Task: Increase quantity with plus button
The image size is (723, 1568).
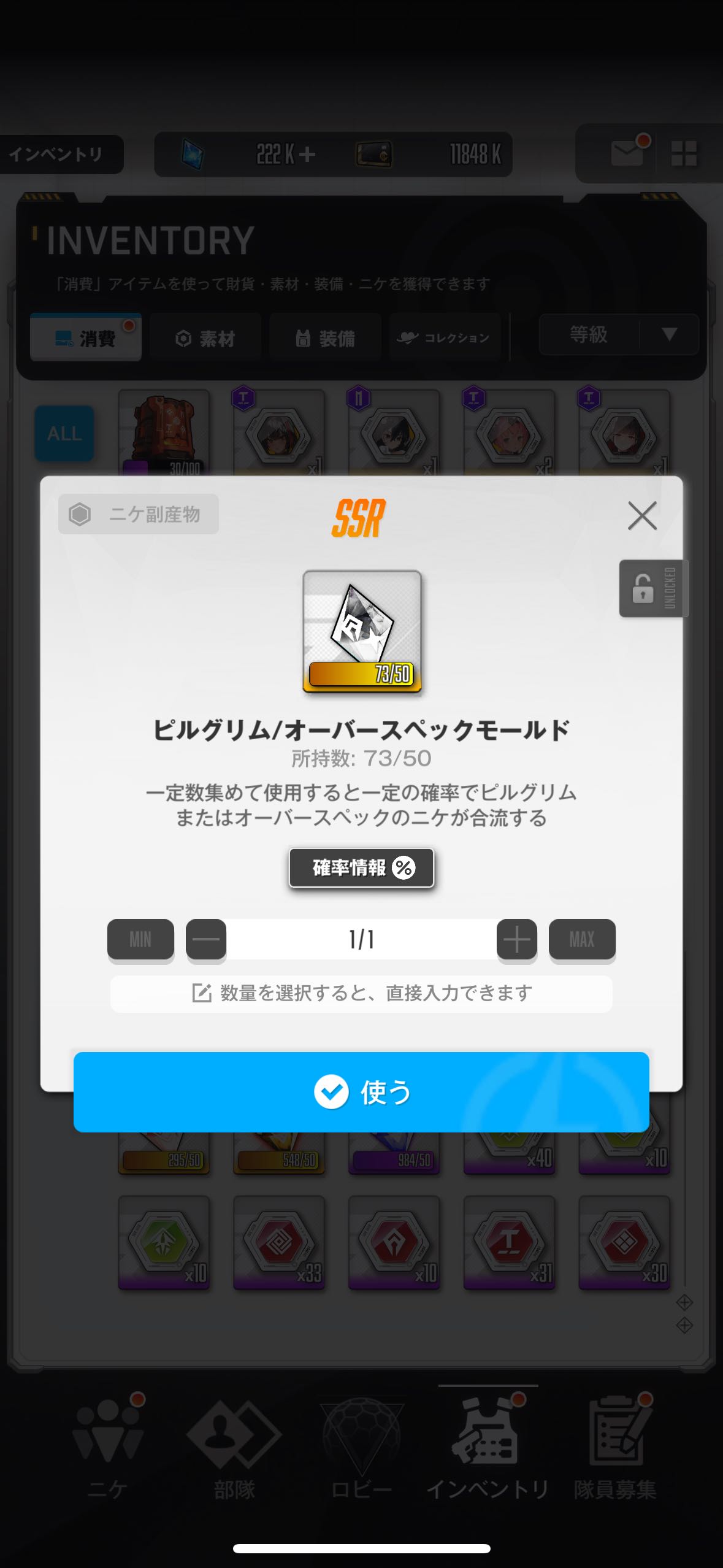Action: pyautogui.click(x=516, y=939)
